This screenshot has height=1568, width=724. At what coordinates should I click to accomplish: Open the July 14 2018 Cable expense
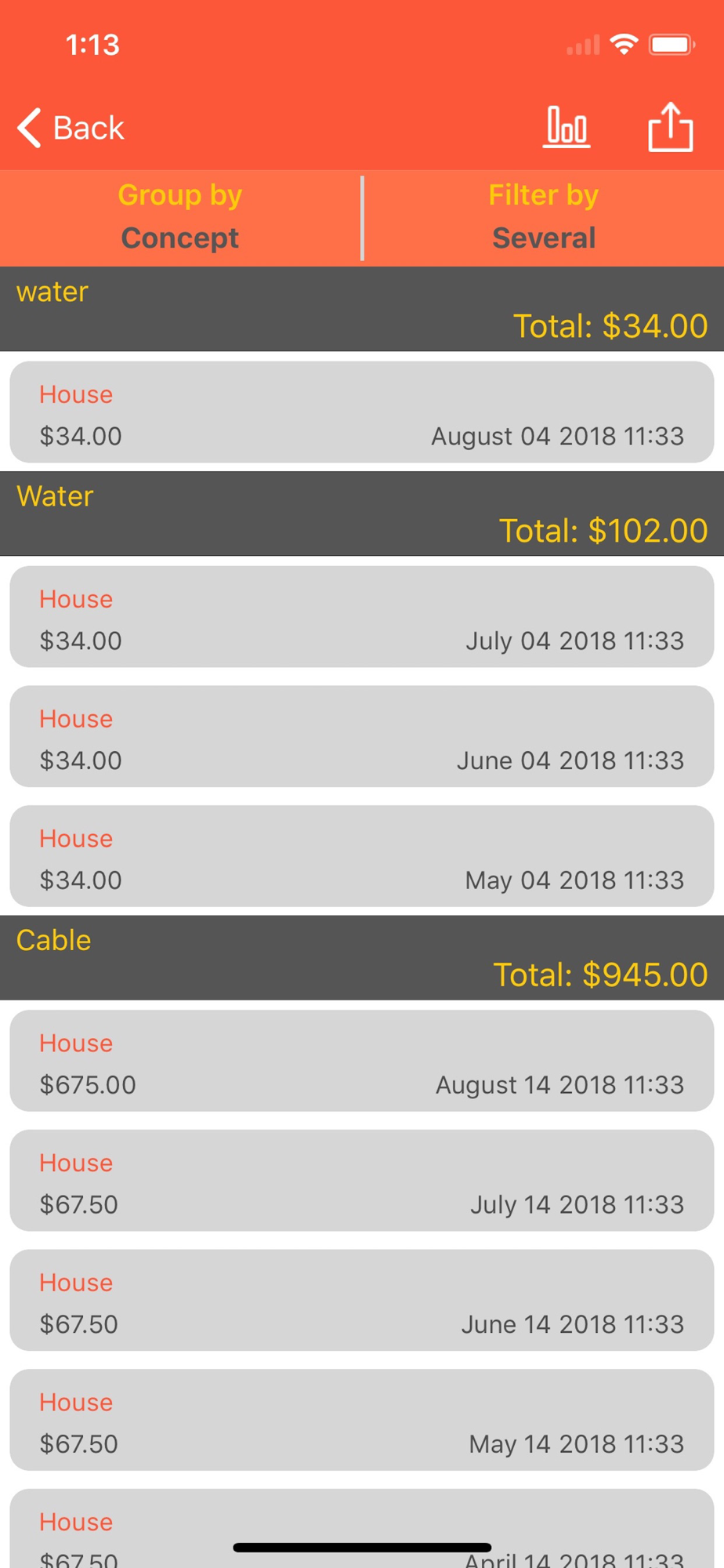[362, 1180]
